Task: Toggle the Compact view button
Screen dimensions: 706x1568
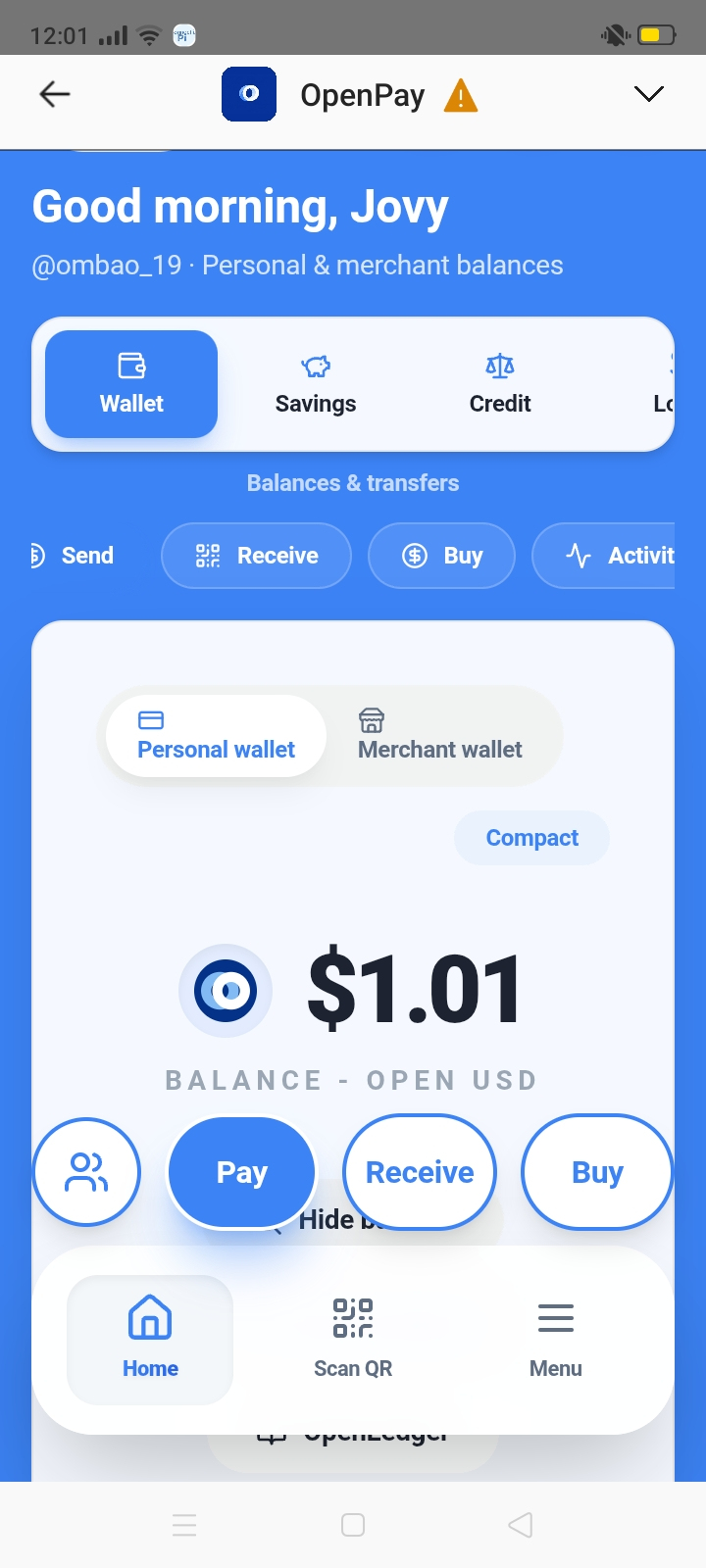Action: pyautogui.click(x=531, y=838)
